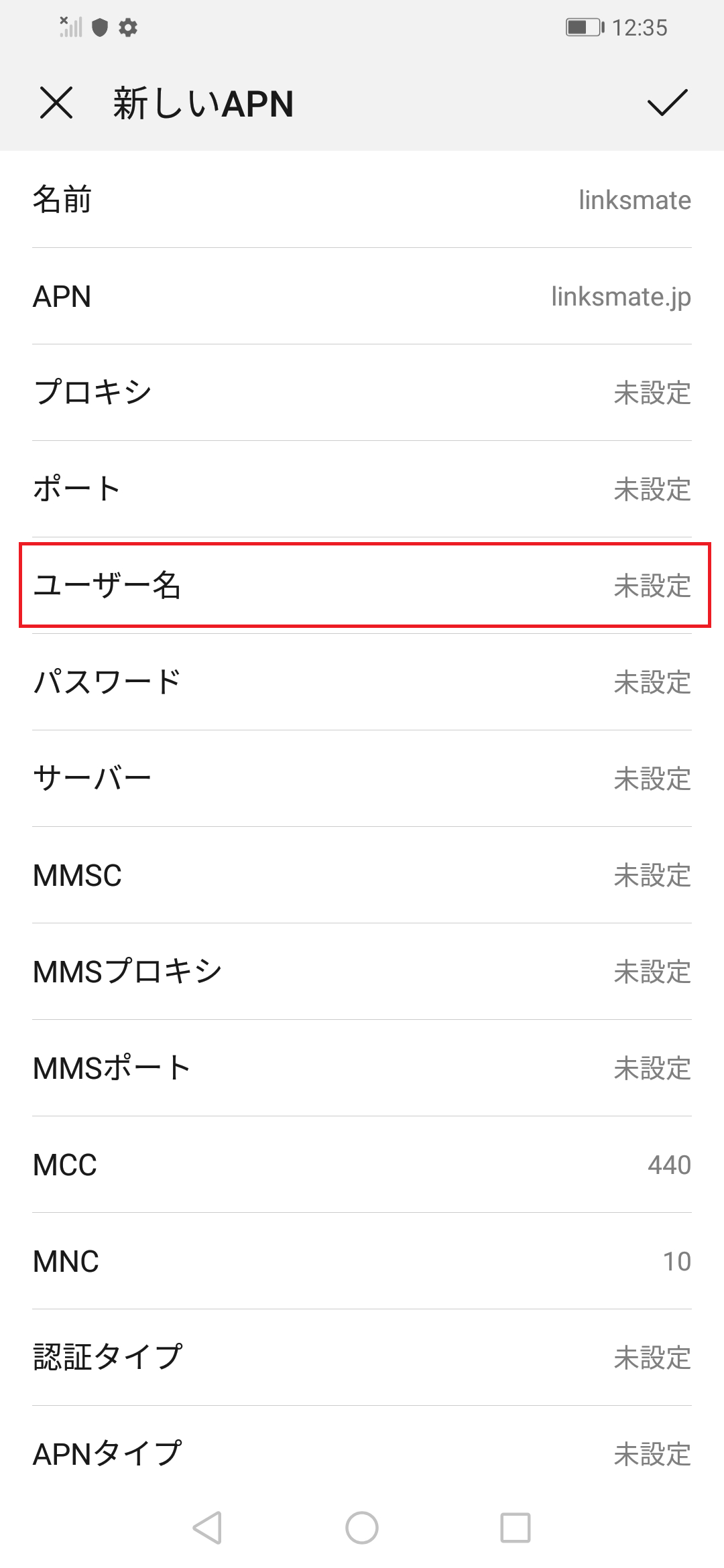Open the パスワード entry field
This screenshot has width=724, height=1568.
coord(362,681)
